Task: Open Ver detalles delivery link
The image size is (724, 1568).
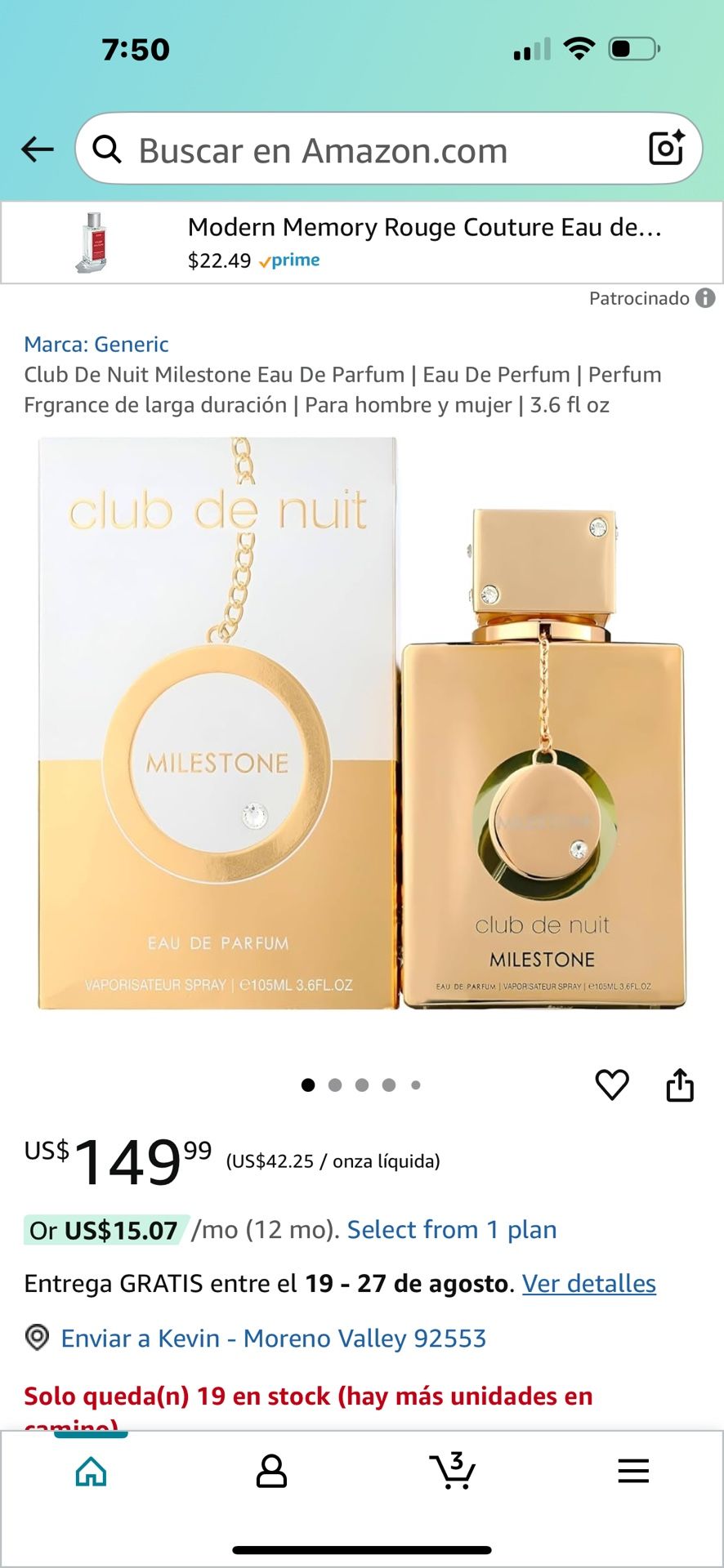Action: click(588, 1283)
